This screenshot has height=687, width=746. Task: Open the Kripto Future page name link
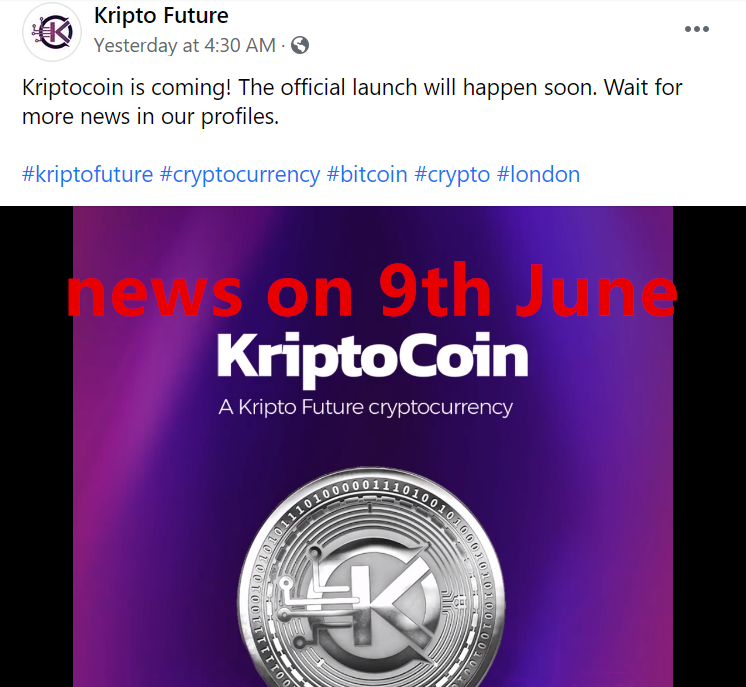point(160,16)
